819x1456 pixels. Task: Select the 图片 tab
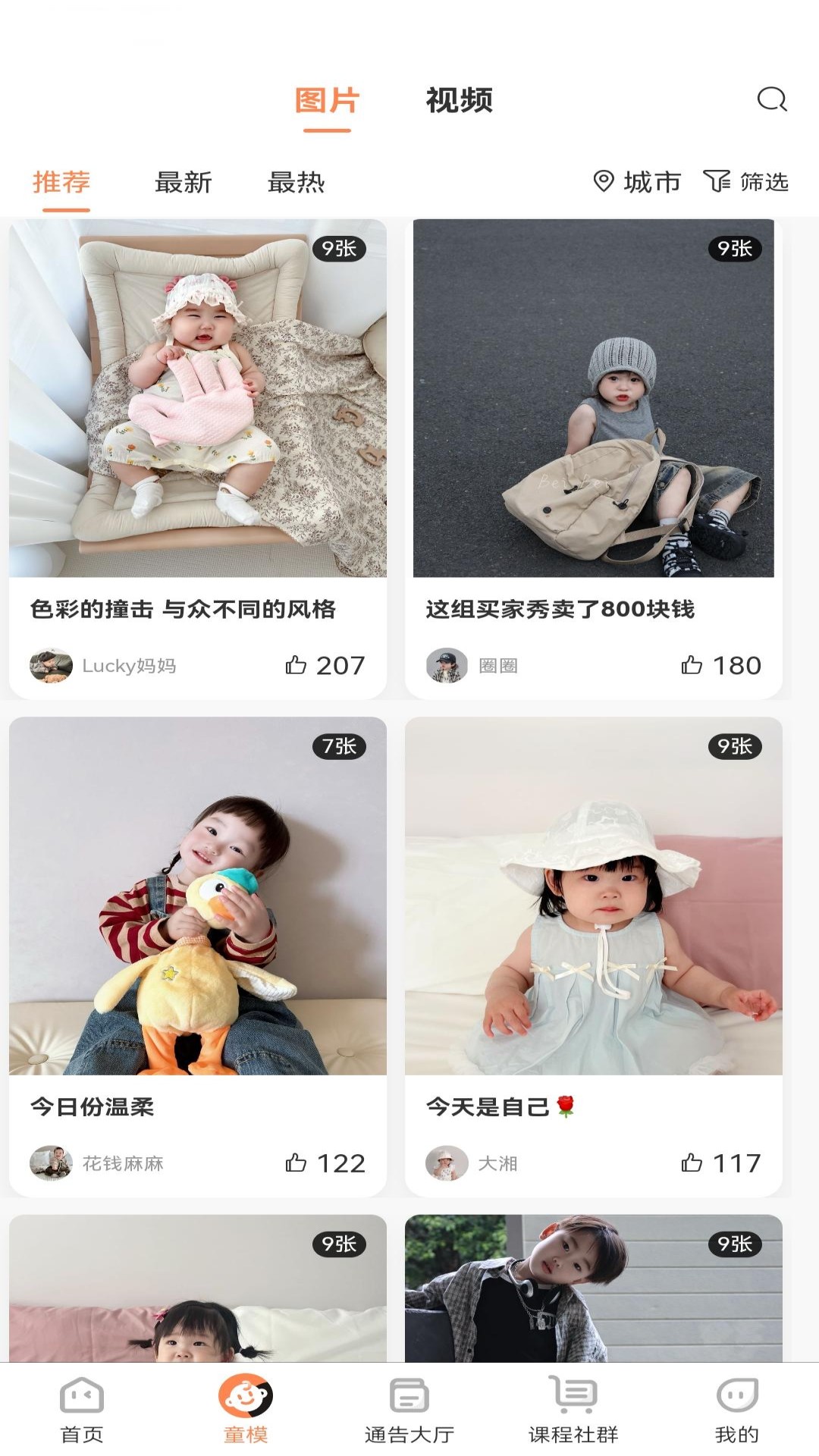pyautogui.click(x=327, y=100)
